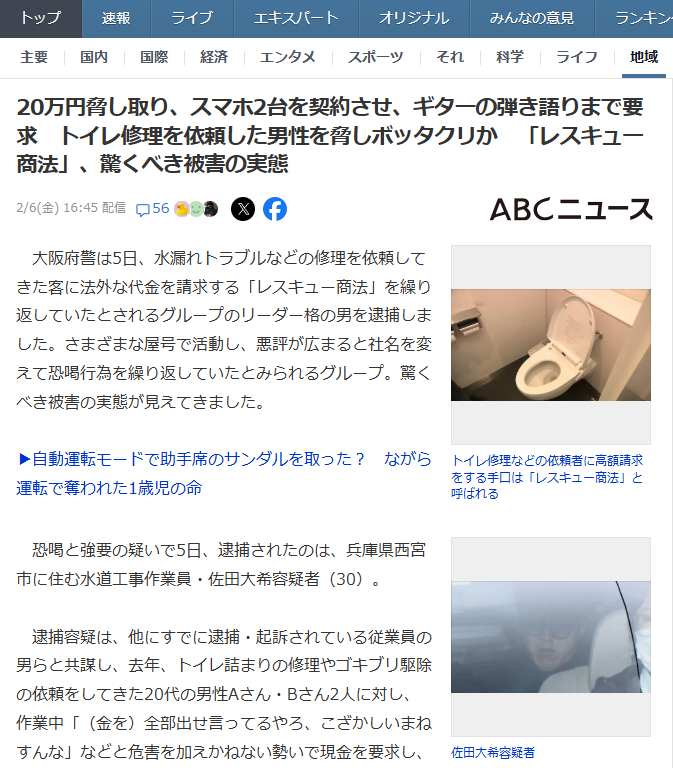Switch to the 速報 top tab
The width and height of the screenshot is (673, 768).
point(116,18)
